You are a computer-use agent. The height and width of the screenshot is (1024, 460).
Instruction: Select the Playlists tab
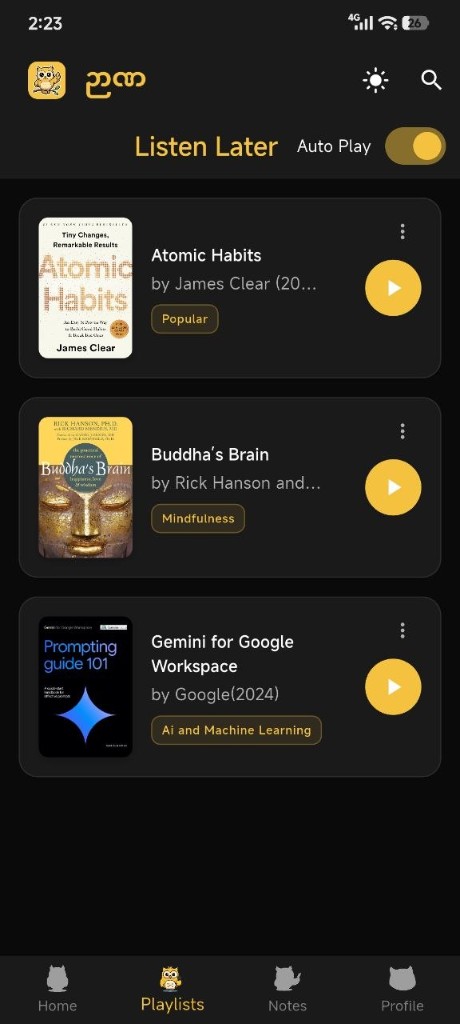pos(172,989)
